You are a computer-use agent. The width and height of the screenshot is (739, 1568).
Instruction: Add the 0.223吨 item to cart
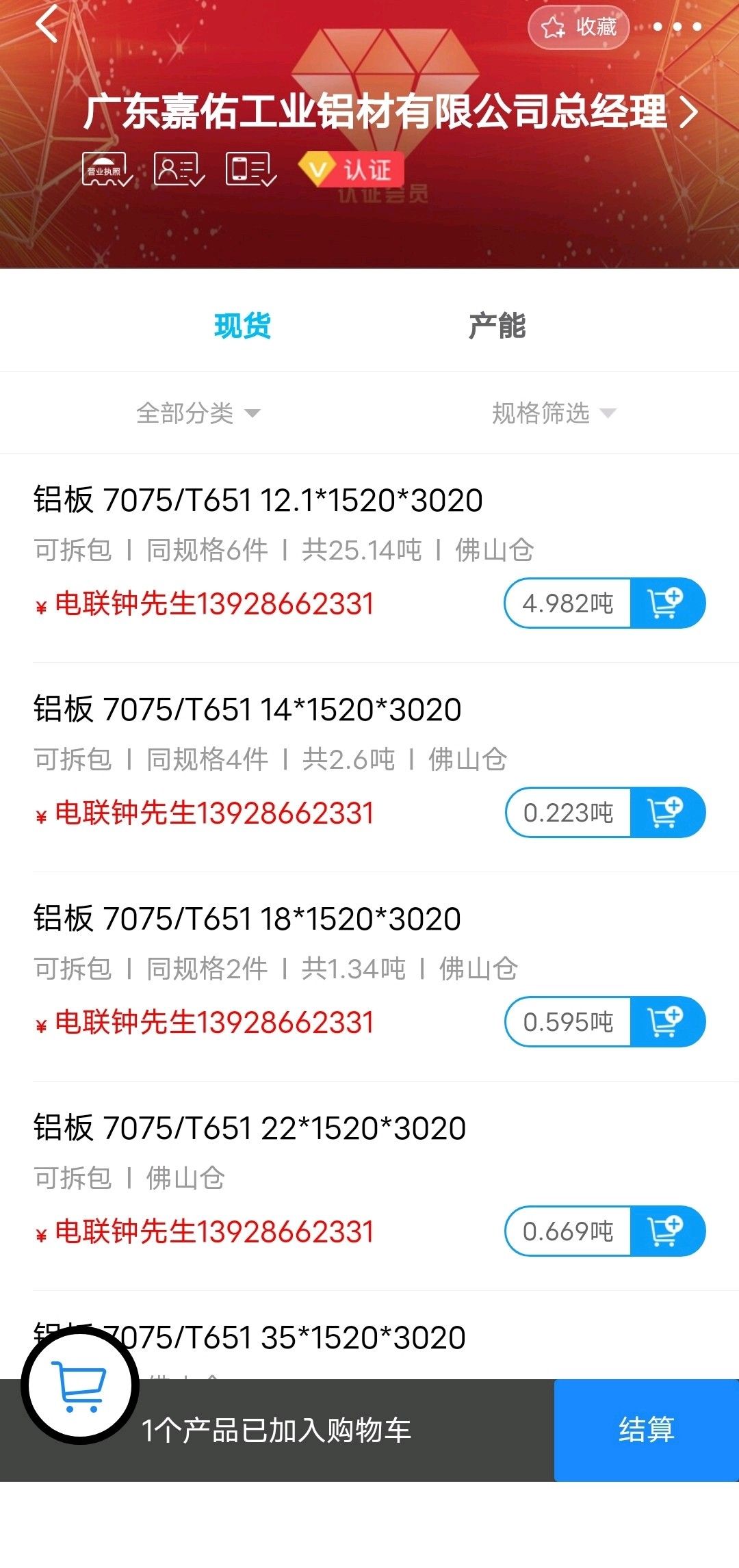[x=666, y=813]
